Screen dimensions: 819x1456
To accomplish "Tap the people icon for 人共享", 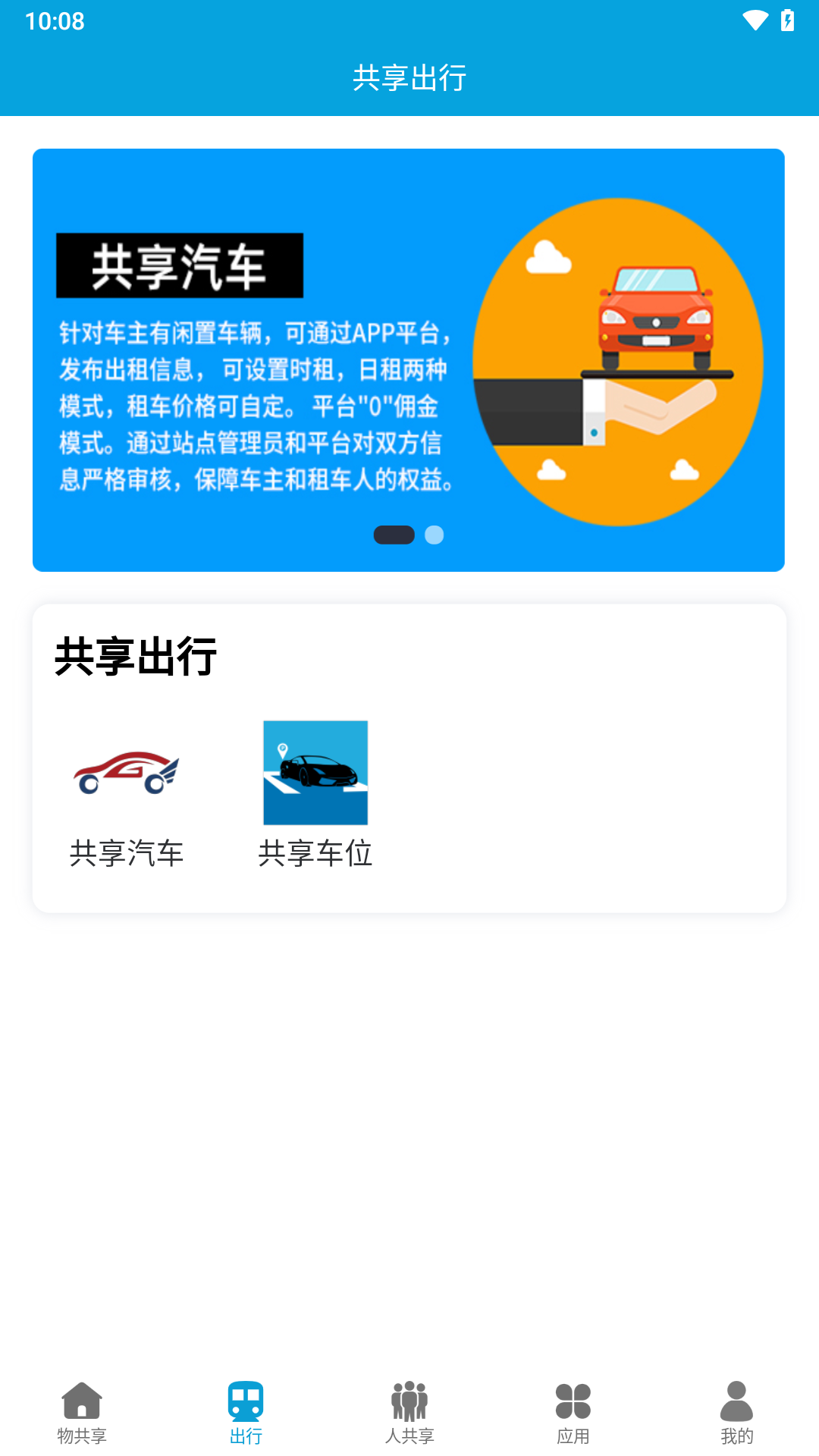I will point(409,1401).
